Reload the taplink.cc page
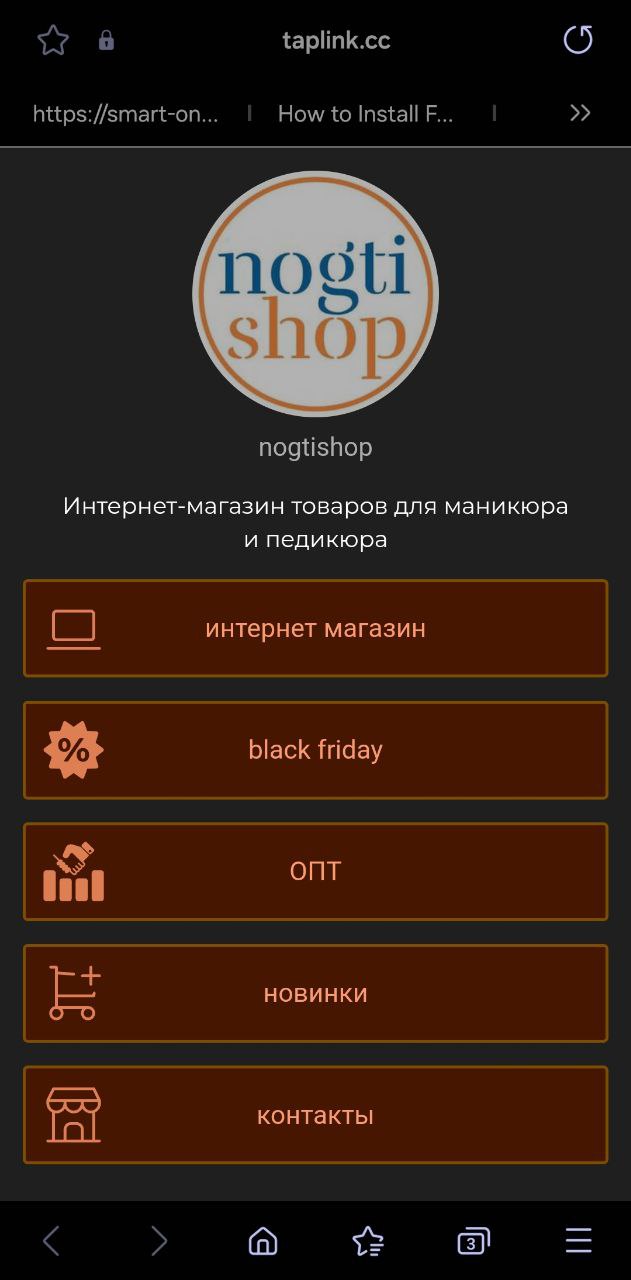 (x=578, y=40)
